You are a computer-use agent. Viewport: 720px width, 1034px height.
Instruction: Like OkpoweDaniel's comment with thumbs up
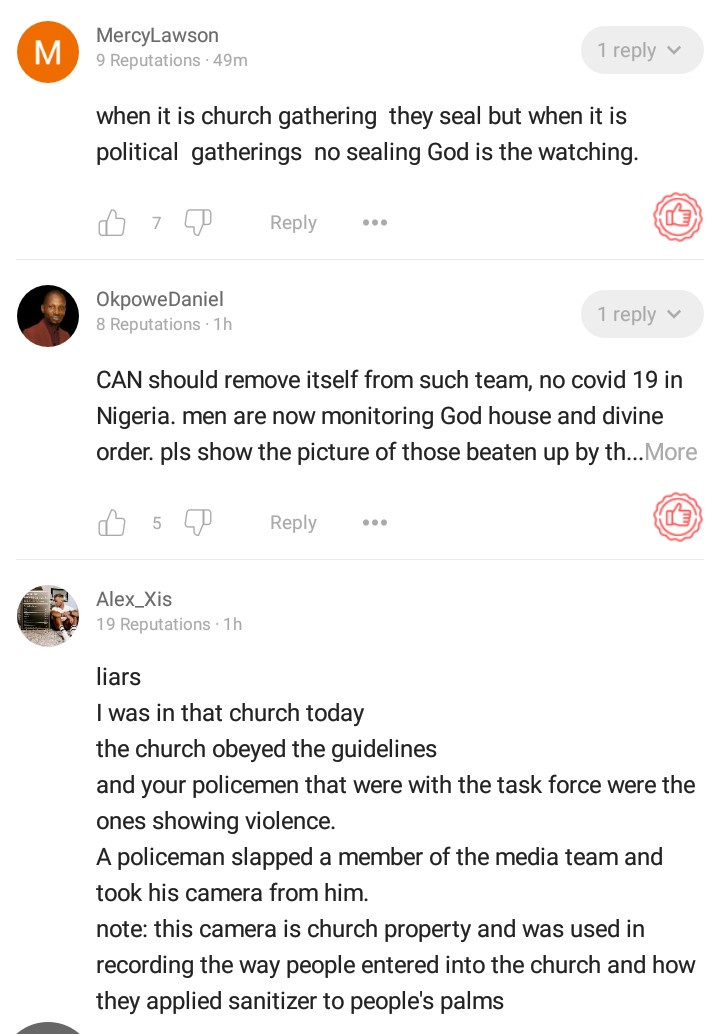(x=112, y=523)
